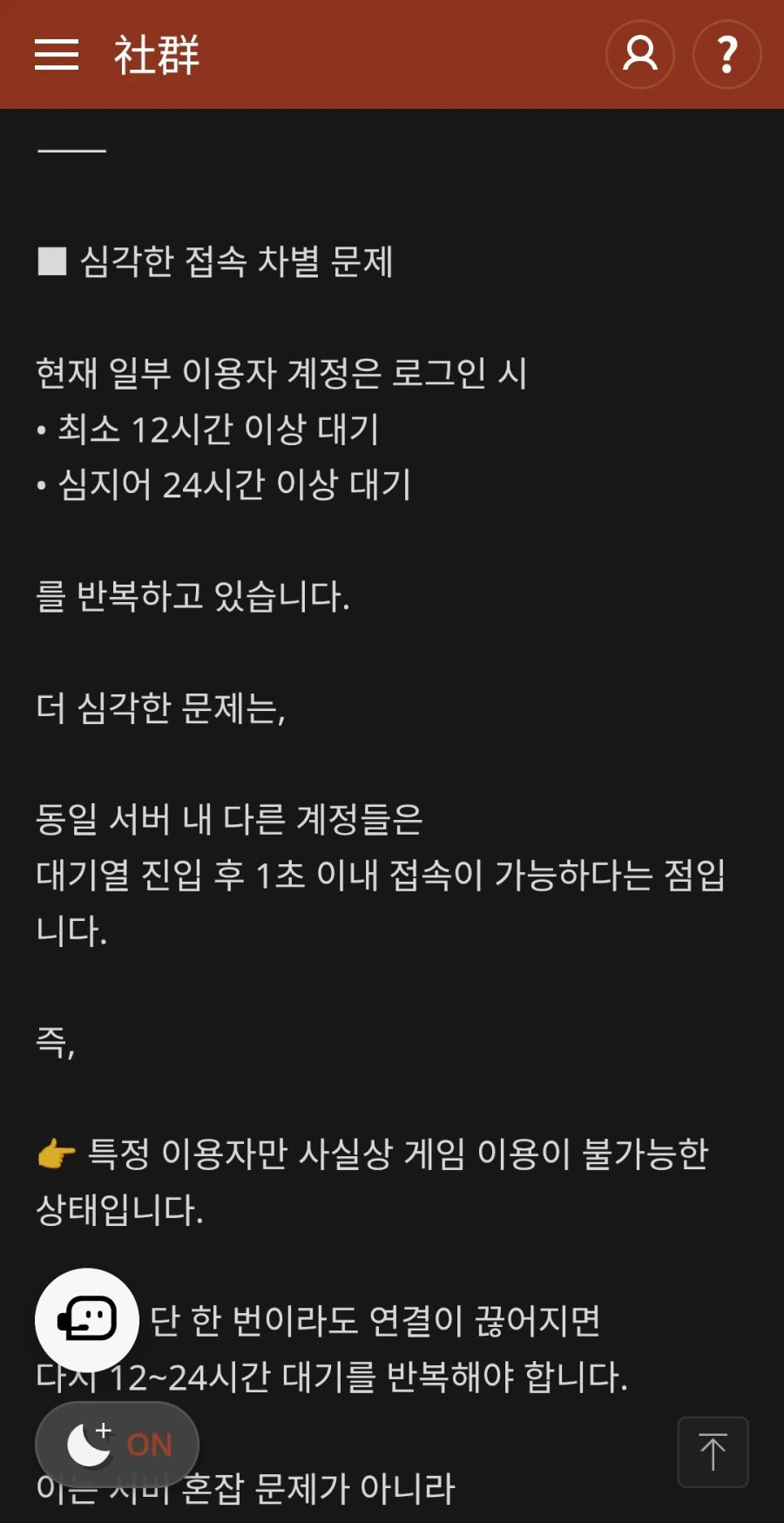Click the red square bullet before the heading

pyautogui.click(x=51, y=258)
